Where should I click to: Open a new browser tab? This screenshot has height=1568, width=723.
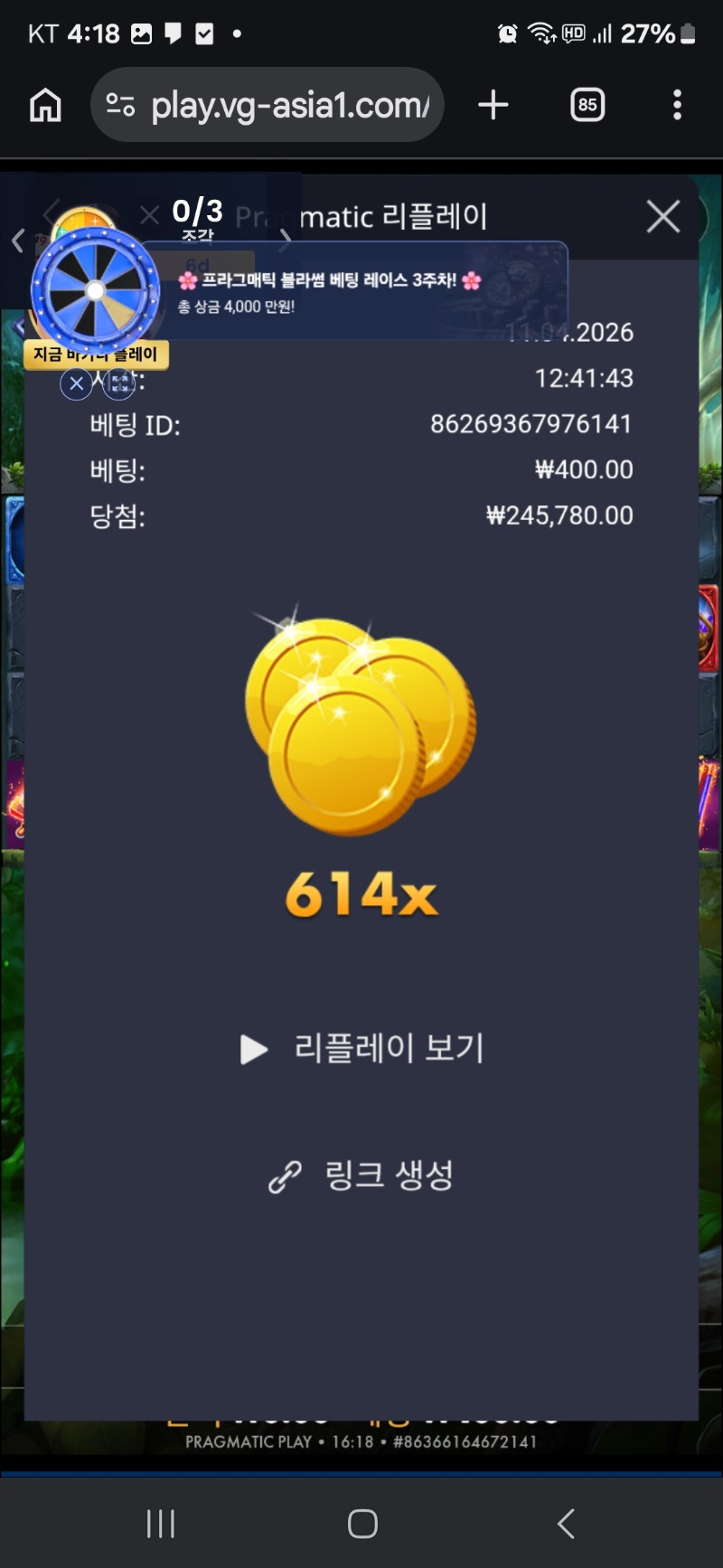(493, 106)
